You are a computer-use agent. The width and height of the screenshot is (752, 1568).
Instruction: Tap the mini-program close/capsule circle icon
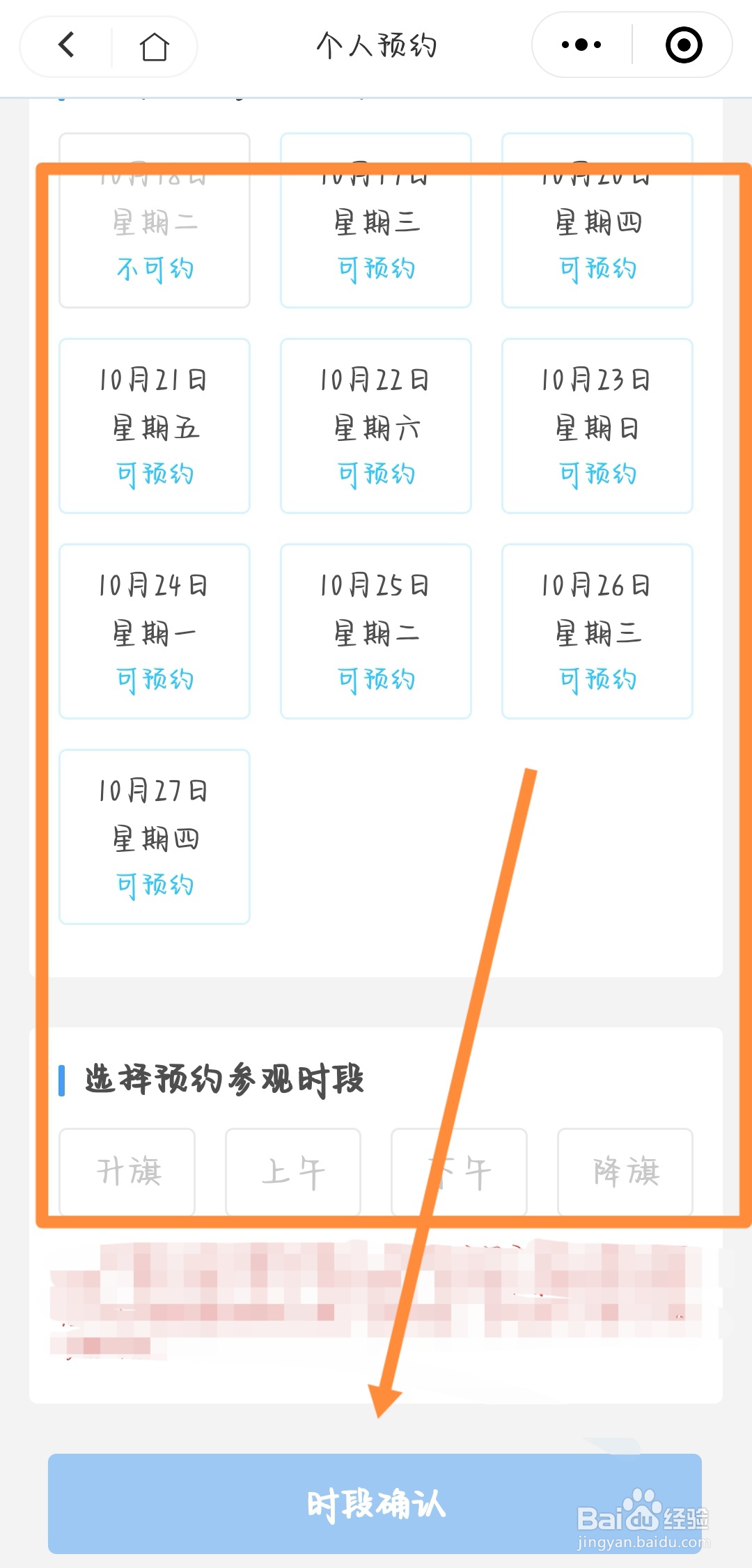point(682,44)
